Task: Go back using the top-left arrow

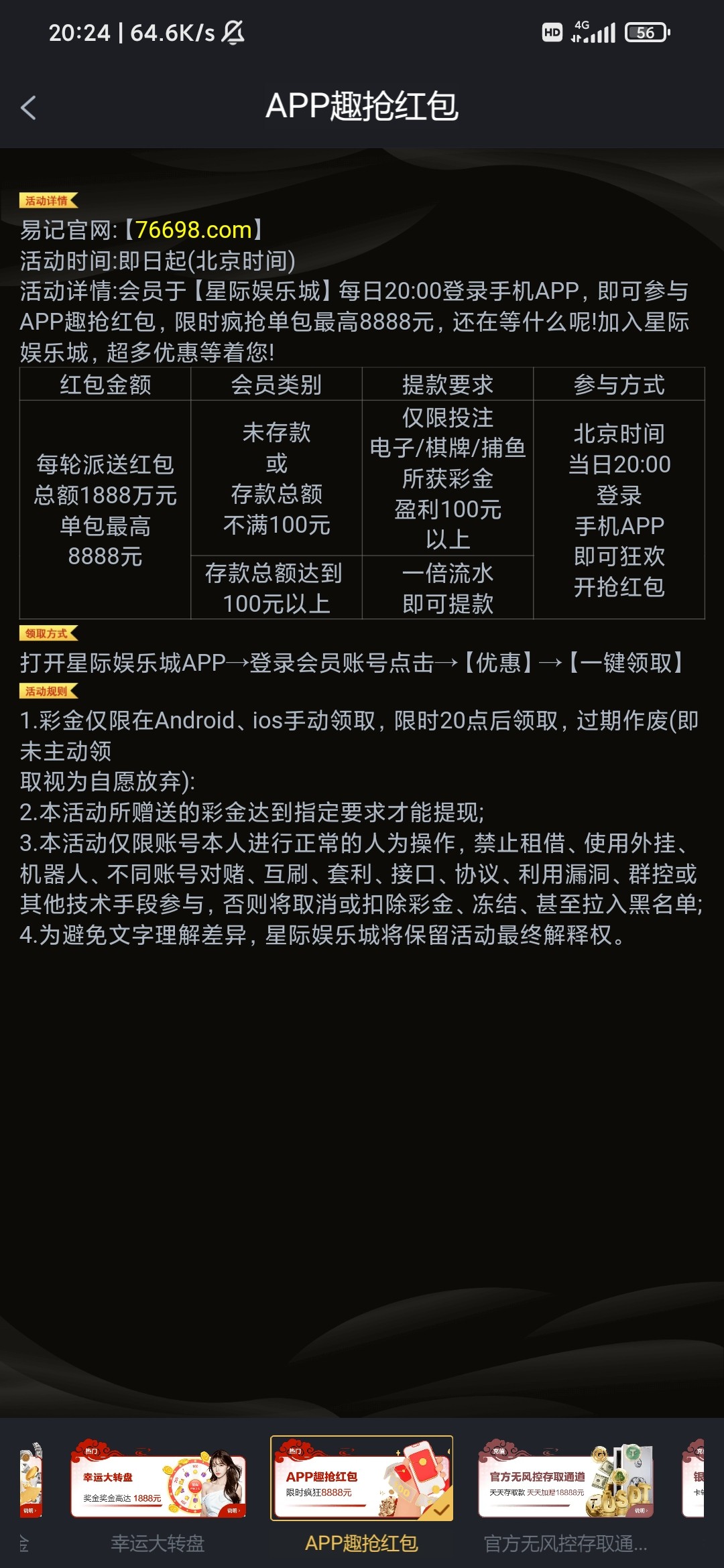Action: click(28, 107)
